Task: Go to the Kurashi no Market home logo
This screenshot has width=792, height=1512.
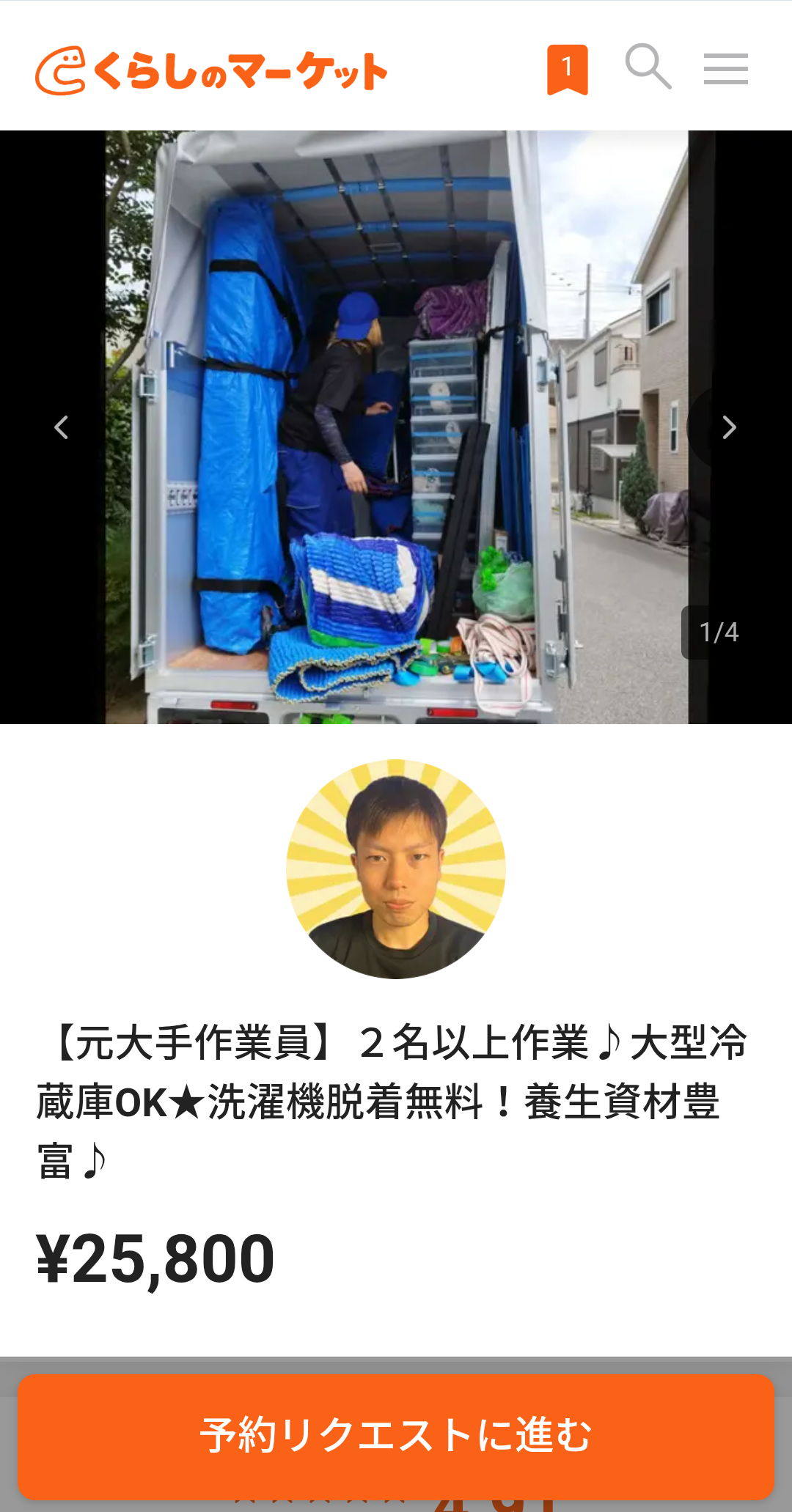Action: tap(211, 71)
